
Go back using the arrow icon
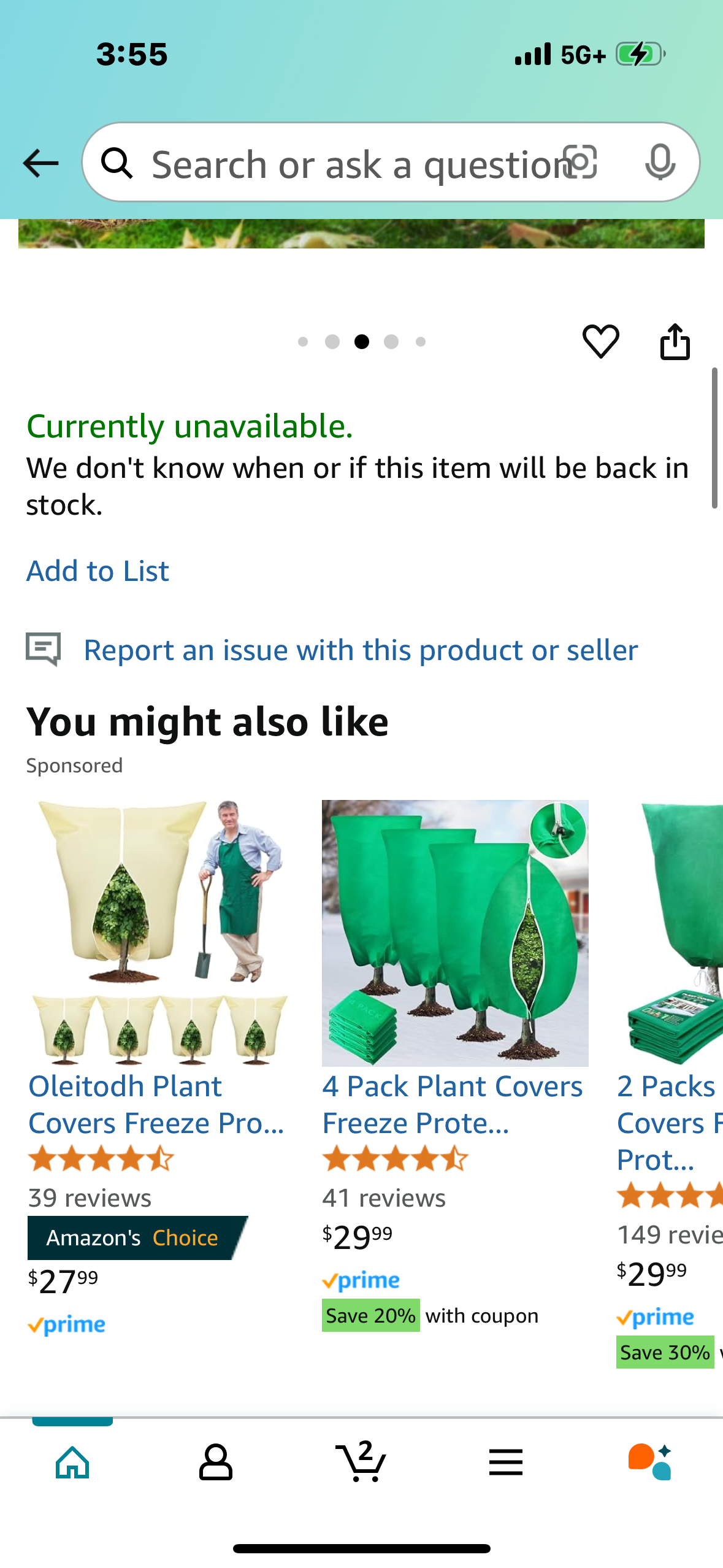(40, 163)
